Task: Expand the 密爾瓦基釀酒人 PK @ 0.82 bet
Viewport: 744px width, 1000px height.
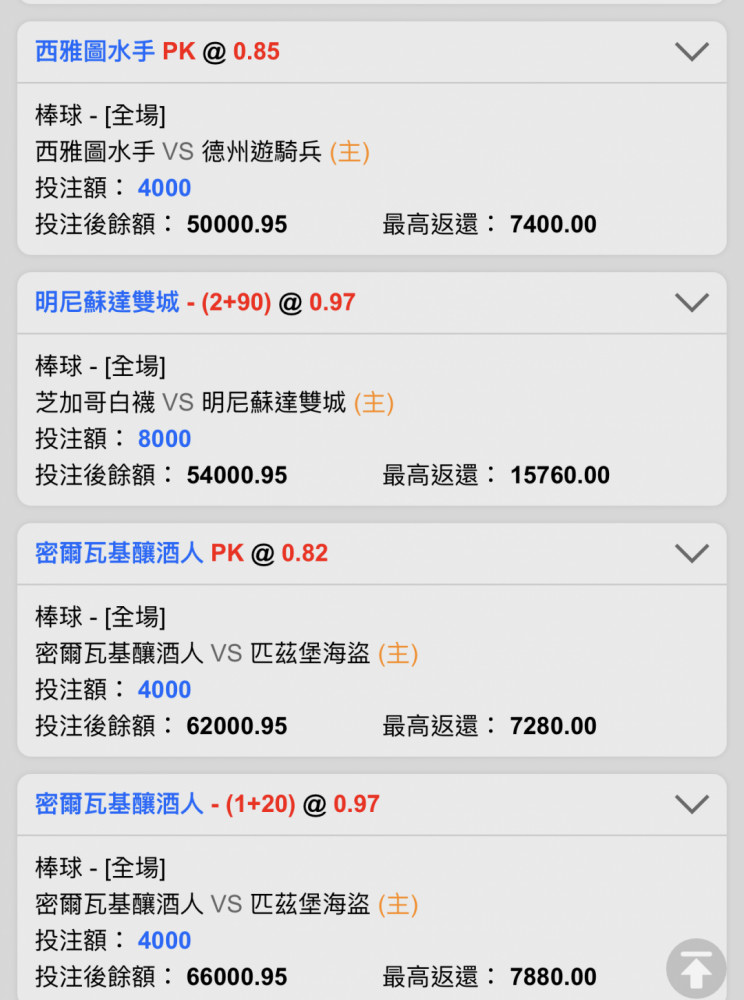Action: pyautogui.click(x=692, y=554)
